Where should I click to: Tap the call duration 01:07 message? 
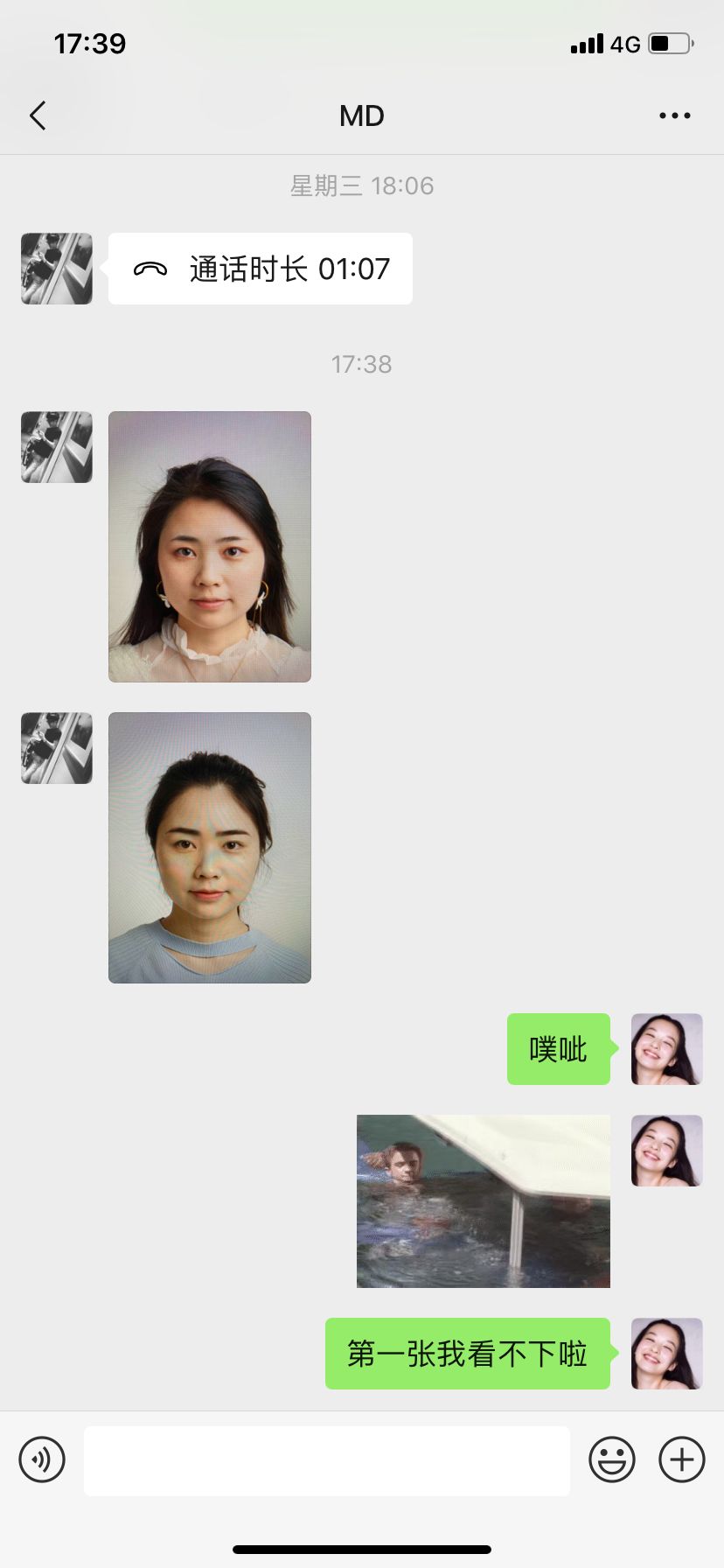pyautogui.click(x=261, y=269)
